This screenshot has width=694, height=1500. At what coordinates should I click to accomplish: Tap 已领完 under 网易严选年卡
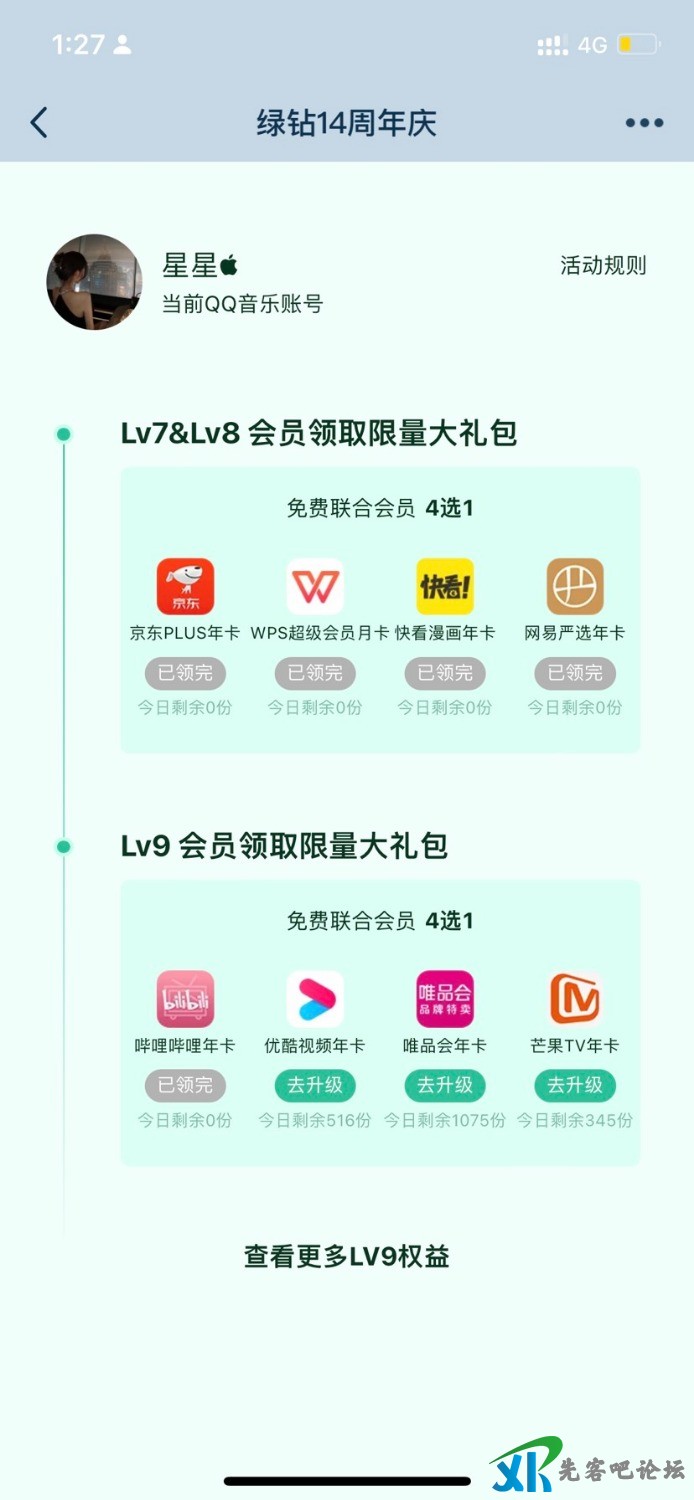click(575, 673)
